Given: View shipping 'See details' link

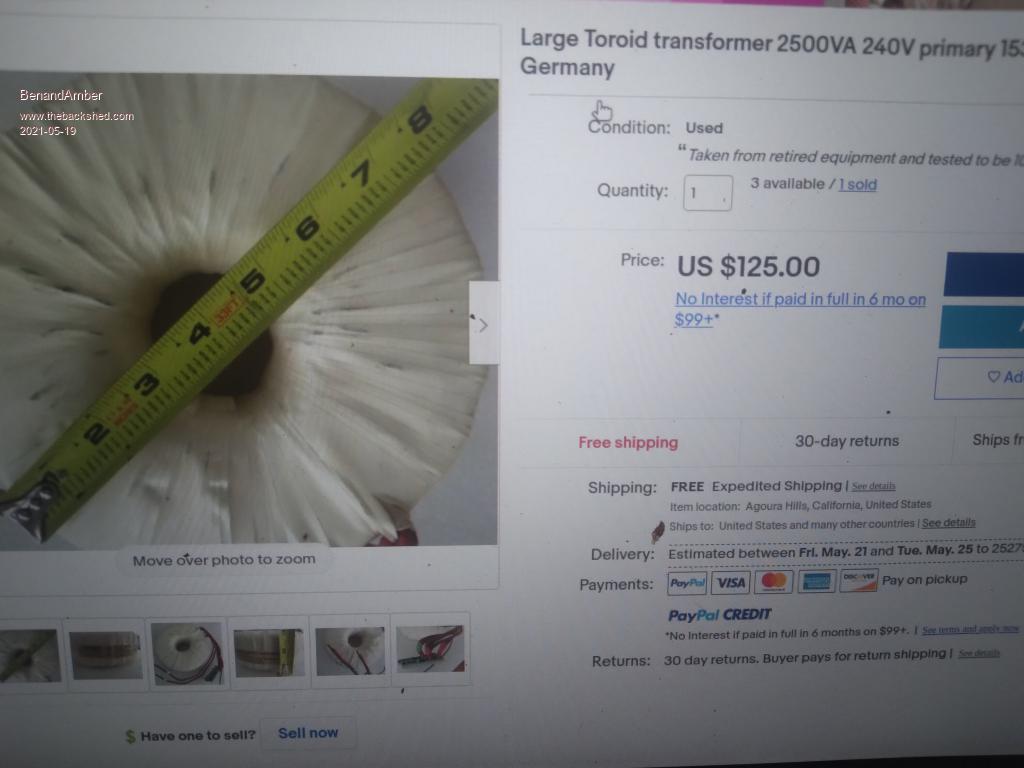Looking at the screenshot, I should 873,486.
